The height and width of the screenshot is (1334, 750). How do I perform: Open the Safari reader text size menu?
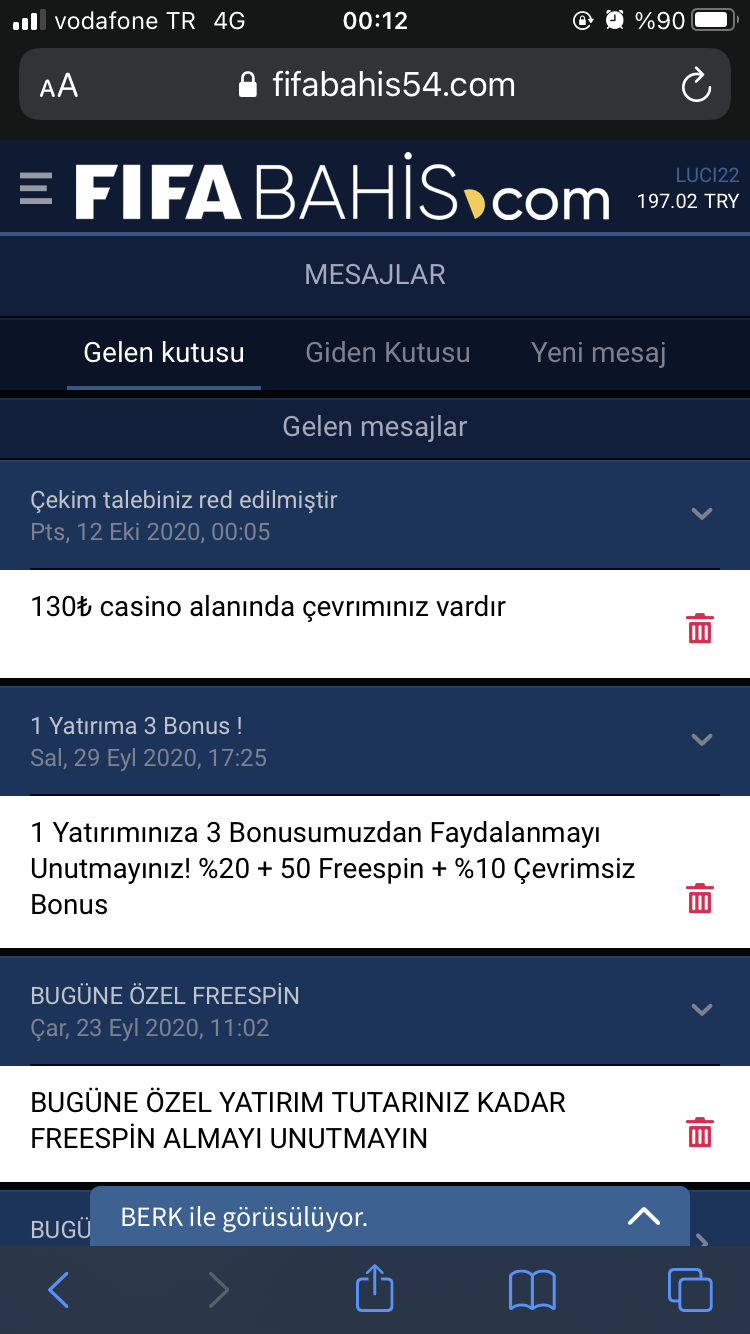59,86
